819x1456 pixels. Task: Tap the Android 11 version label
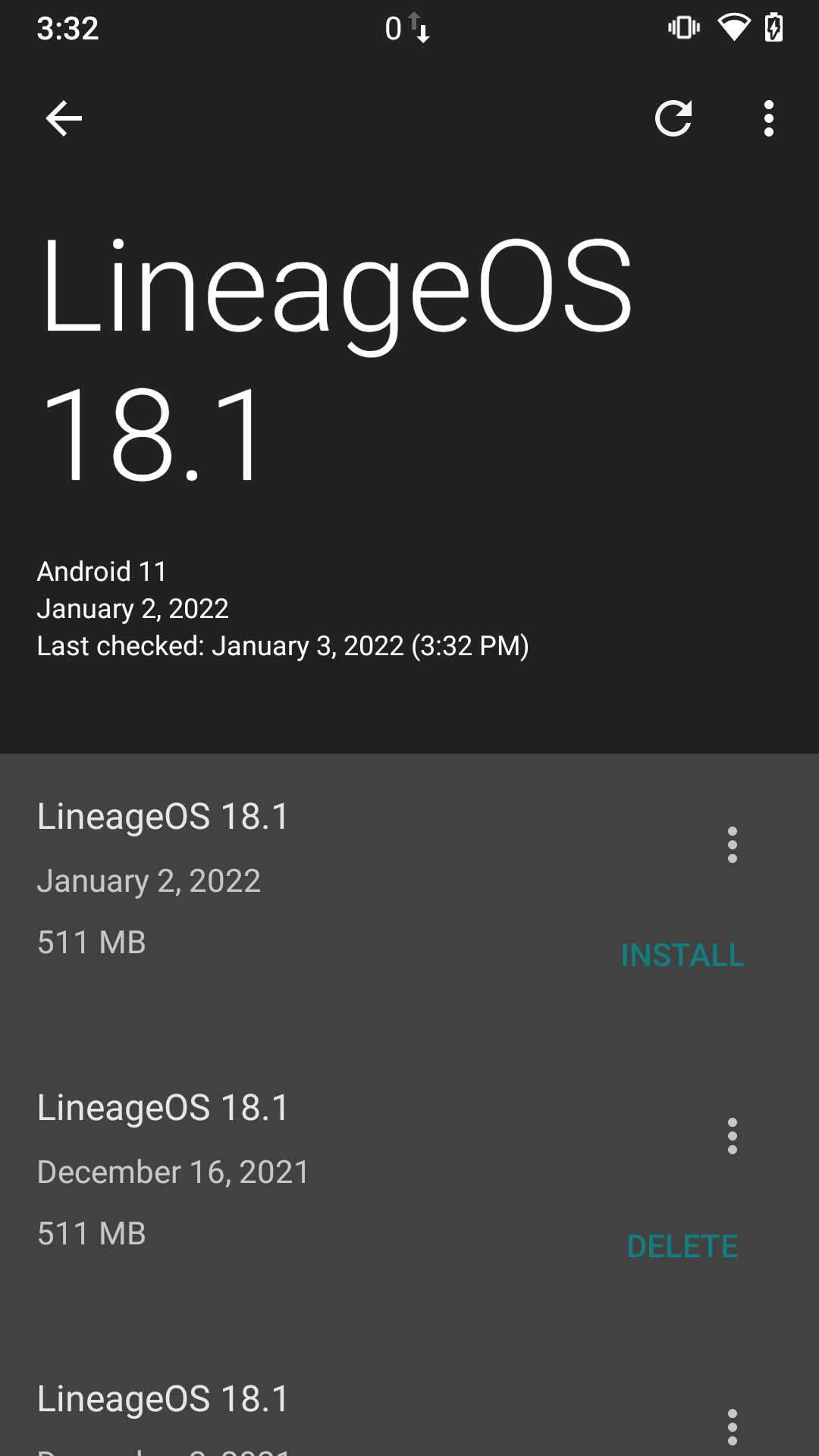click(x=102, y=572)
